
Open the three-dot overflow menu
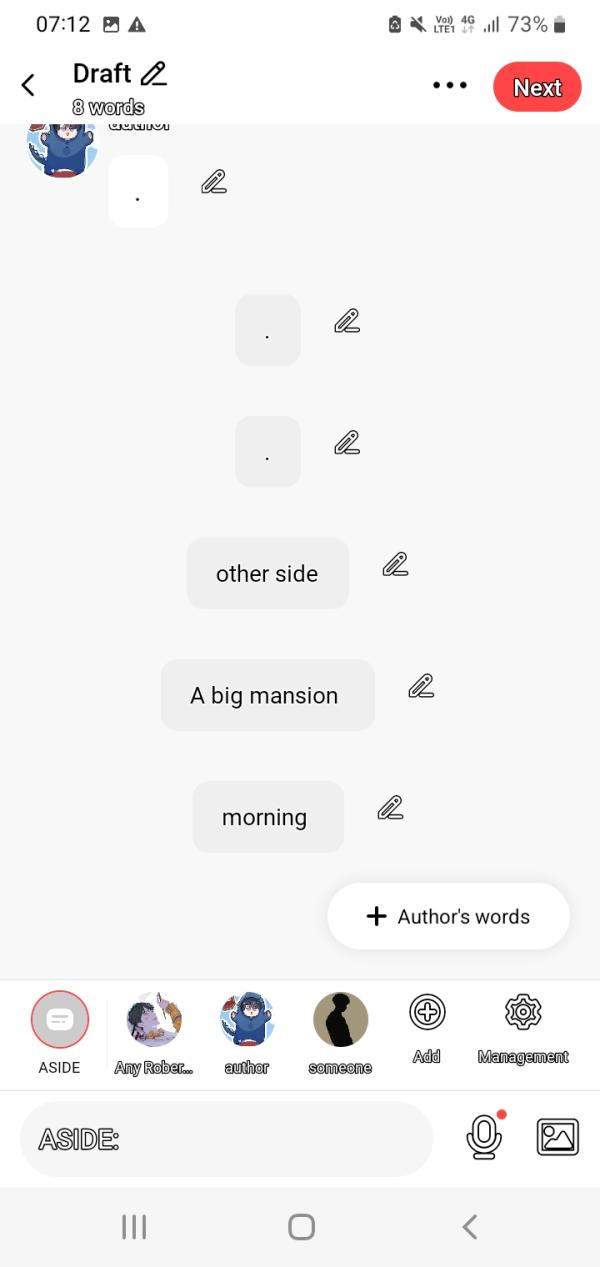(449, 86)
